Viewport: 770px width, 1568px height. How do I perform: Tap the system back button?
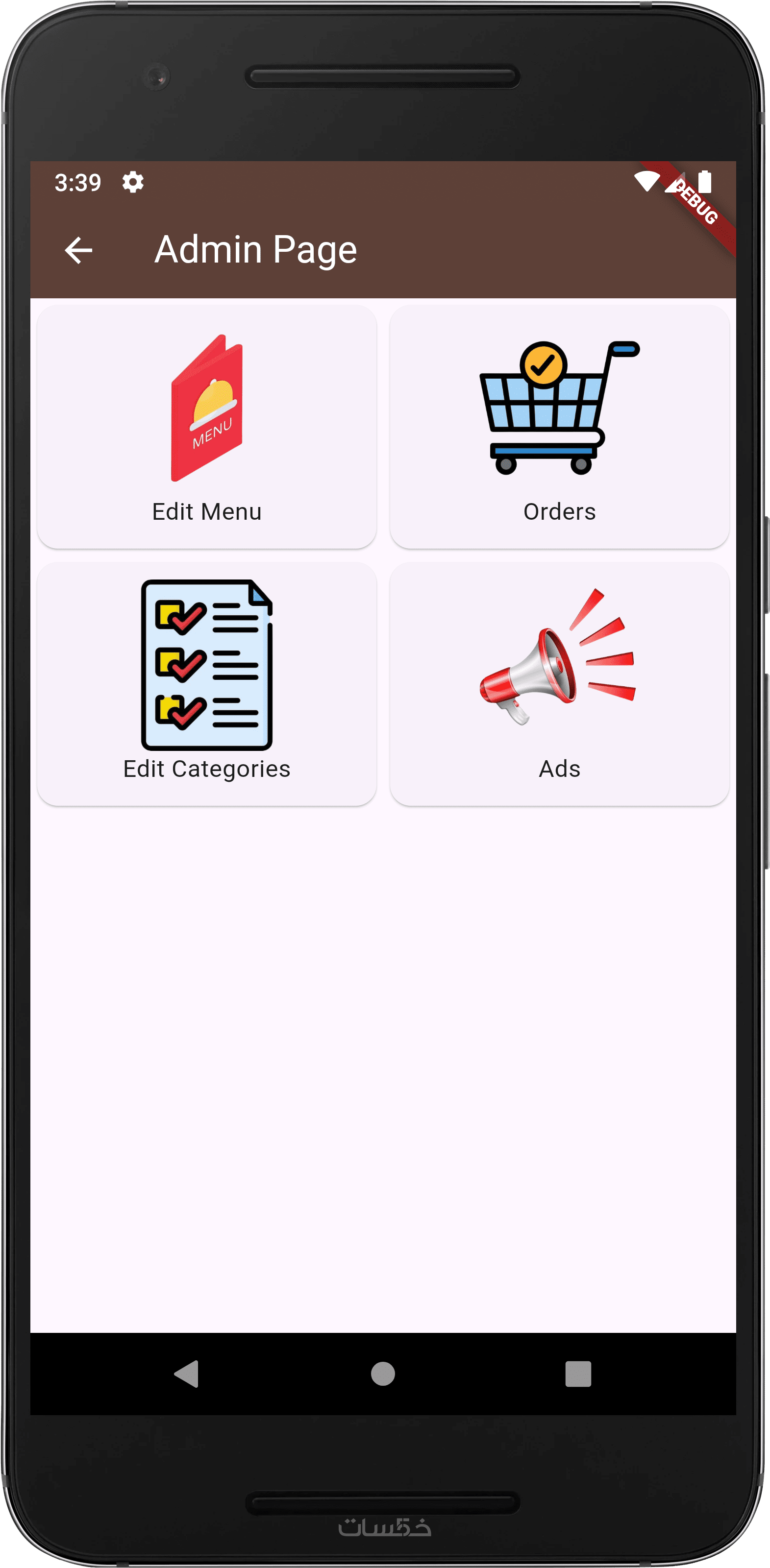click(x=186, y=1374)
